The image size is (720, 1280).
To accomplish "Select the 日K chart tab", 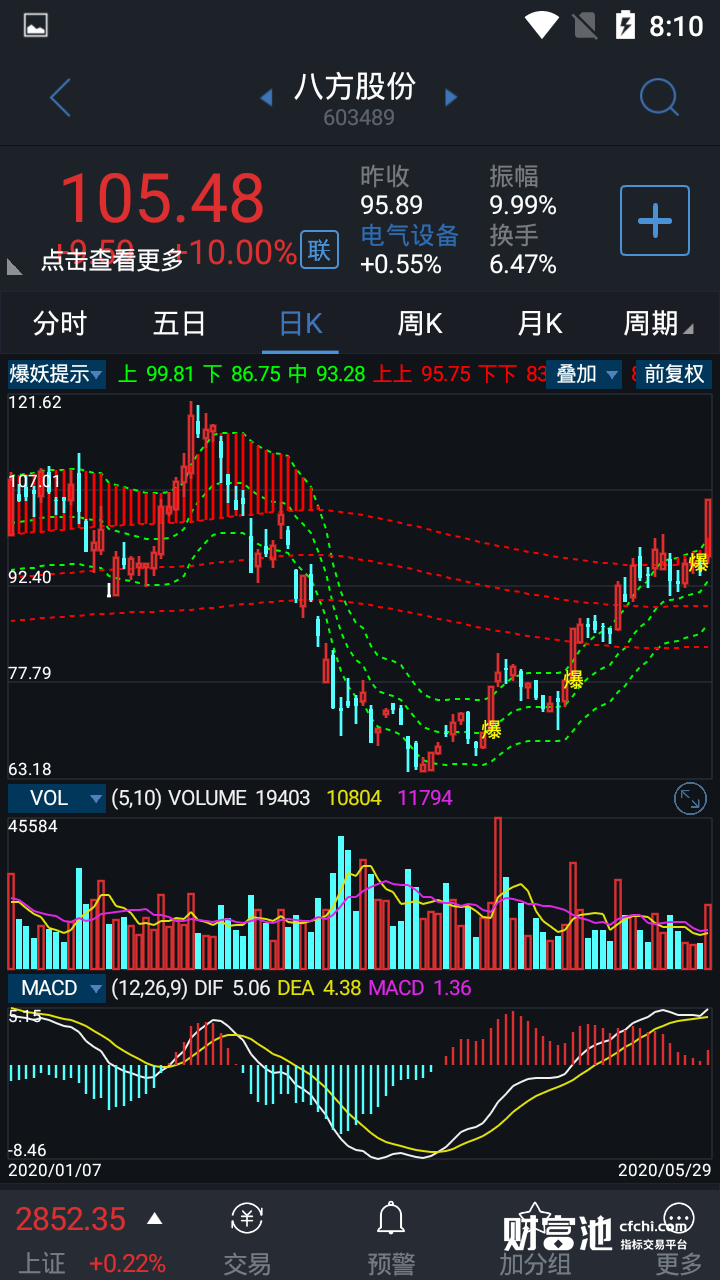I will click(x=300, y=324).
